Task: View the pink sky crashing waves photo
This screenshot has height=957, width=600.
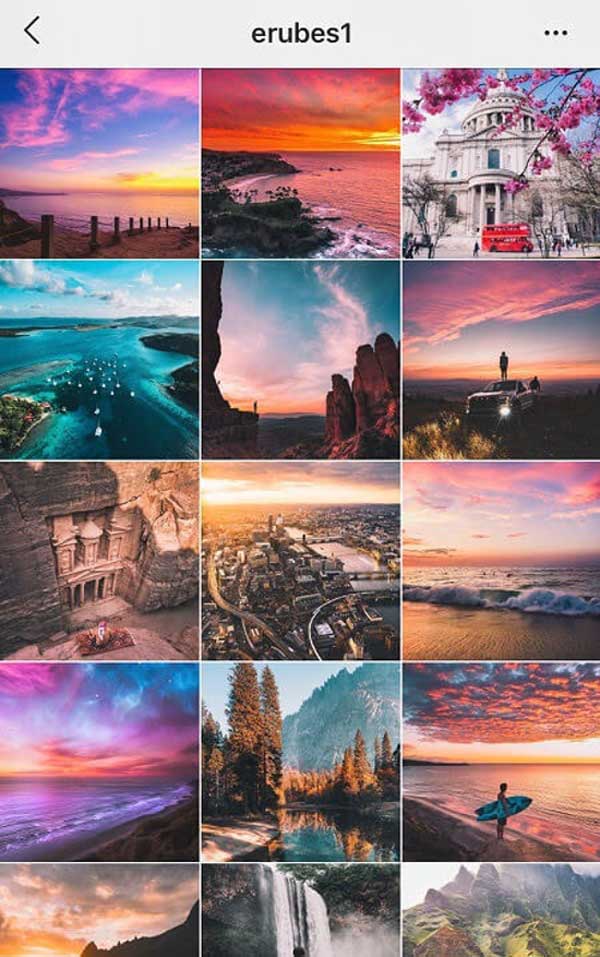Action: [x=501, y=560]
